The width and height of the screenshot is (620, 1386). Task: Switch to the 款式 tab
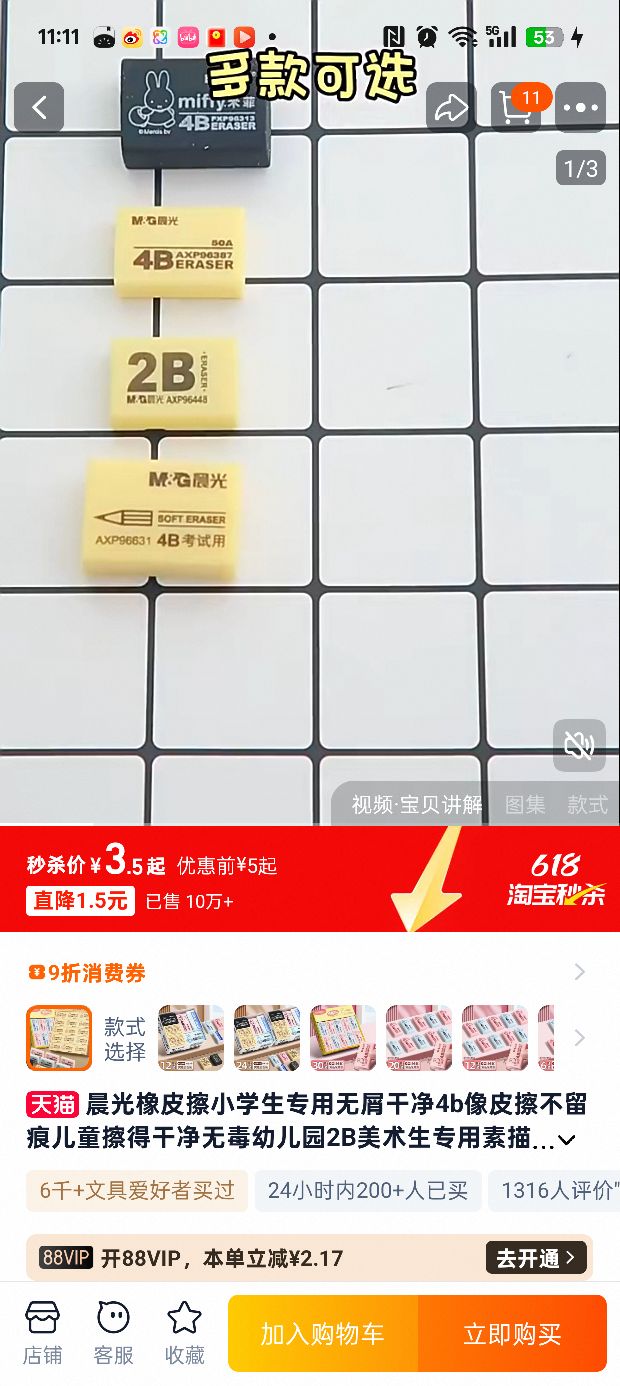click(587, 805)
